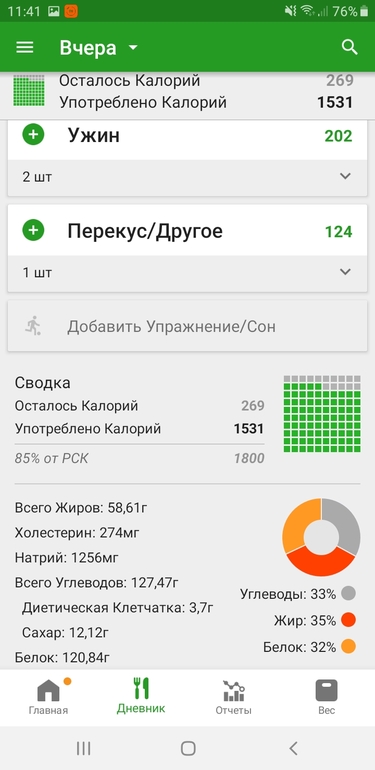Open the hamburger drawer menu
This screenshot has height=770, width=375.
25,47
